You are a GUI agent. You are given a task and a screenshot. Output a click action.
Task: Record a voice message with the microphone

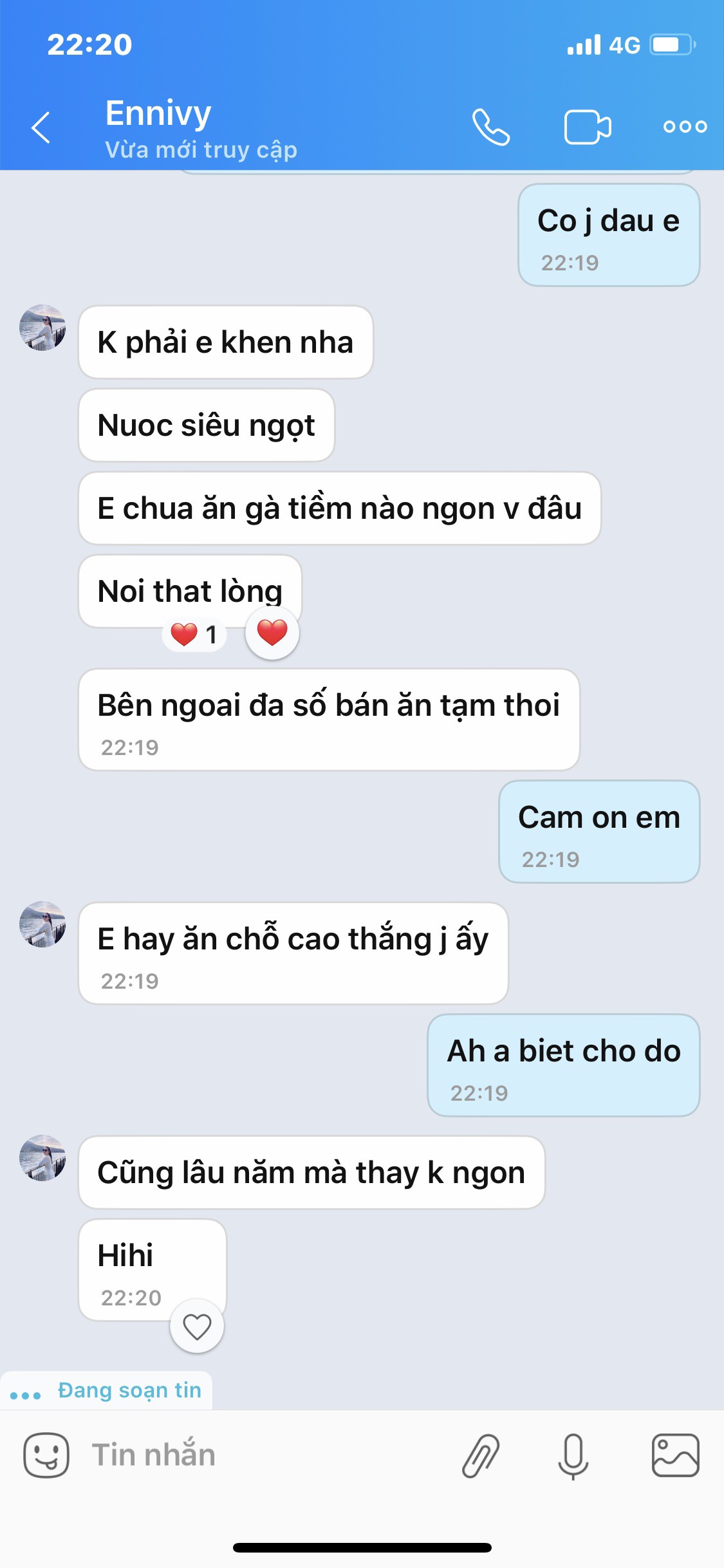point(573,1456)
